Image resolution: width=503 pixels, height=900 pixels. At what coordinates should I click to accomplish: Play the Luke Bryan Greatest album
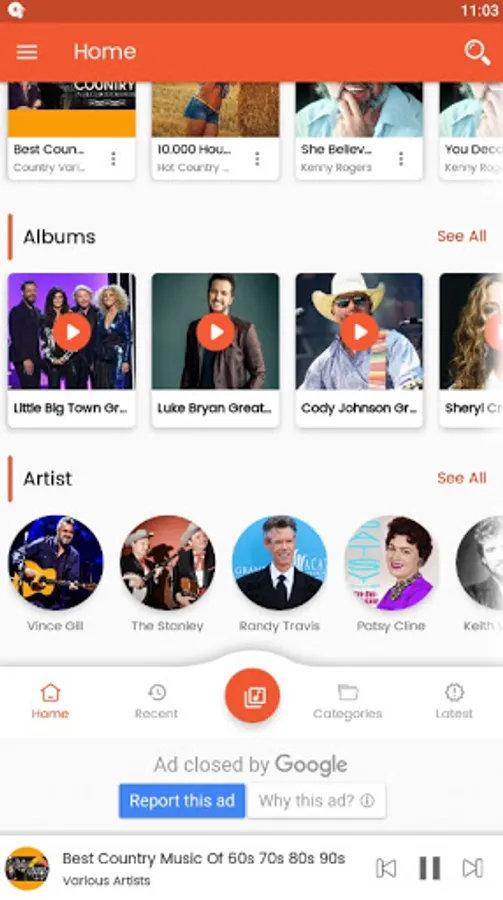click(x=215, y=332)
